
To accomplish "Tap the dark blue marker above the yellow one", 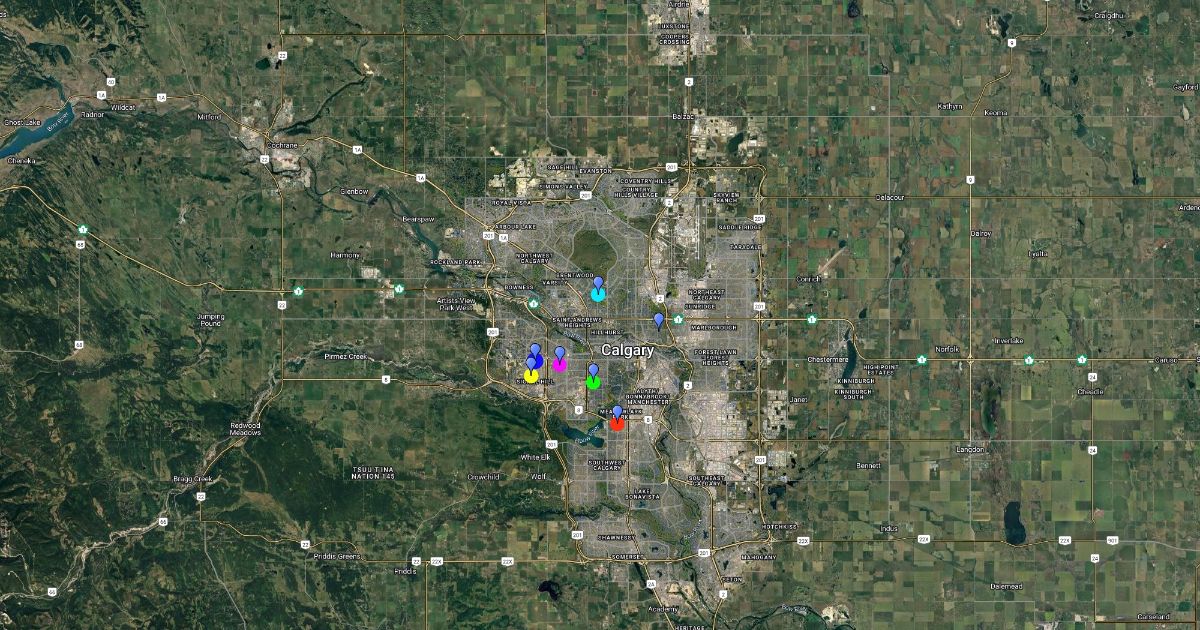I will click(x=537, y=359).
